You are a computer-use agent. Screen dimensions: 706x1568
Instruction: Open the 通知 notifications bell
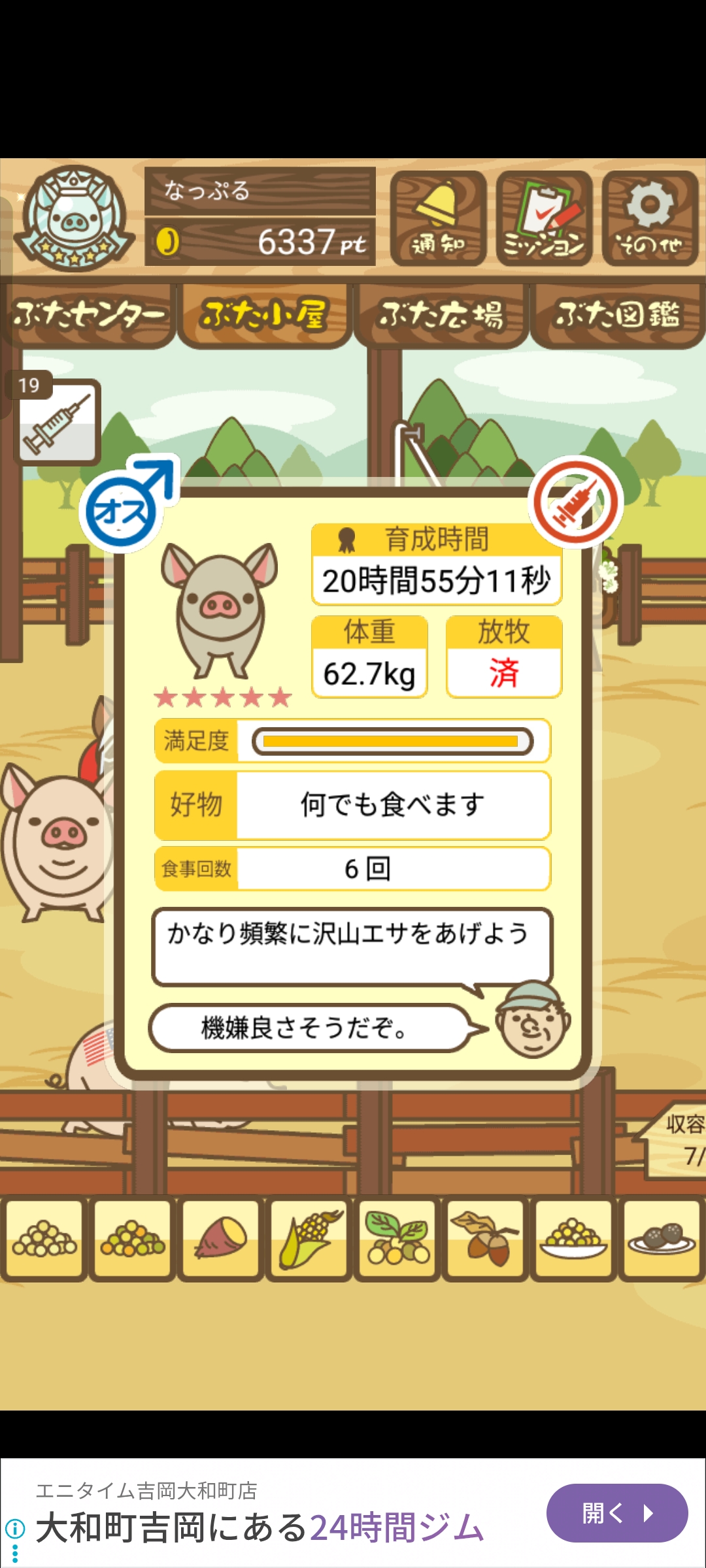coord(438,218)
